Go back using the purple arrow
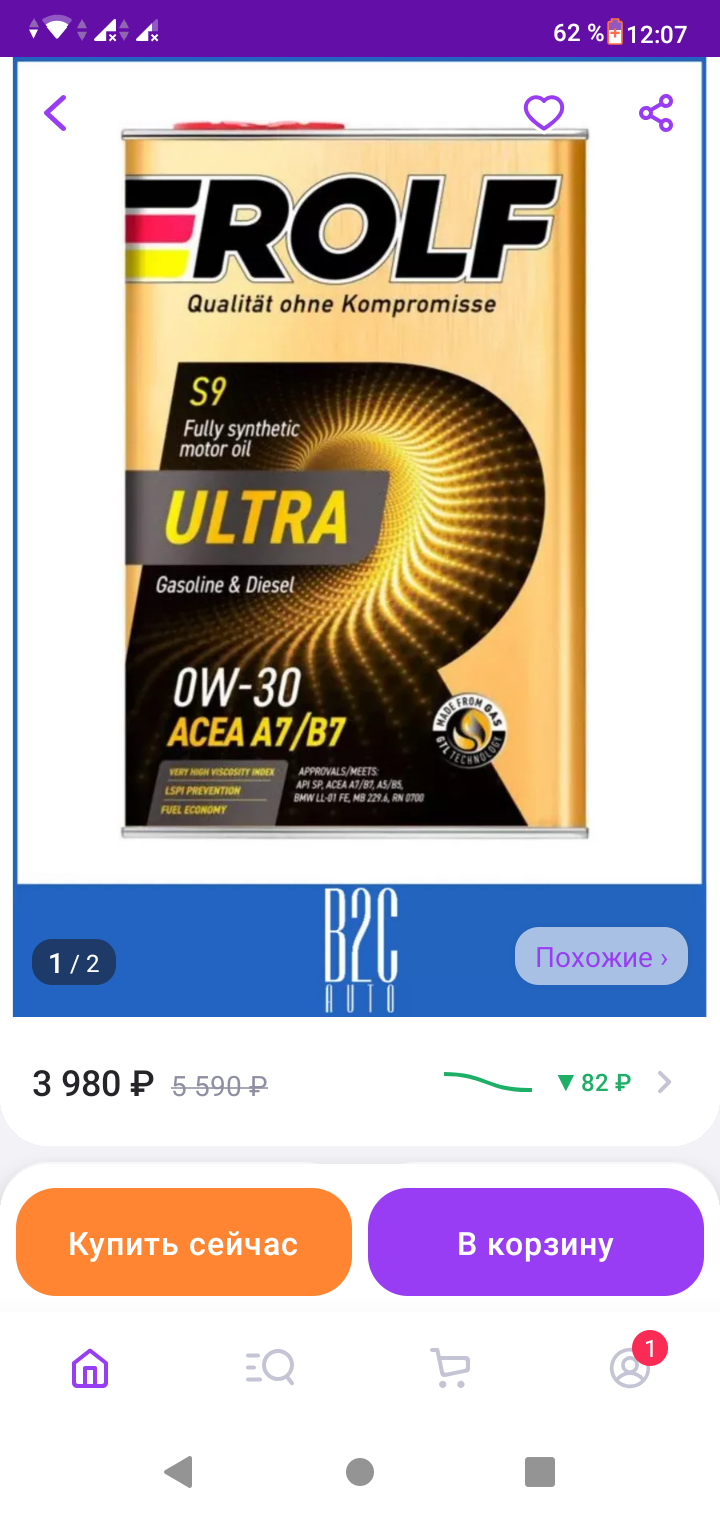The height and width of the screenshot is (1520, 720). pyautogui.click(x=55, y=113)
